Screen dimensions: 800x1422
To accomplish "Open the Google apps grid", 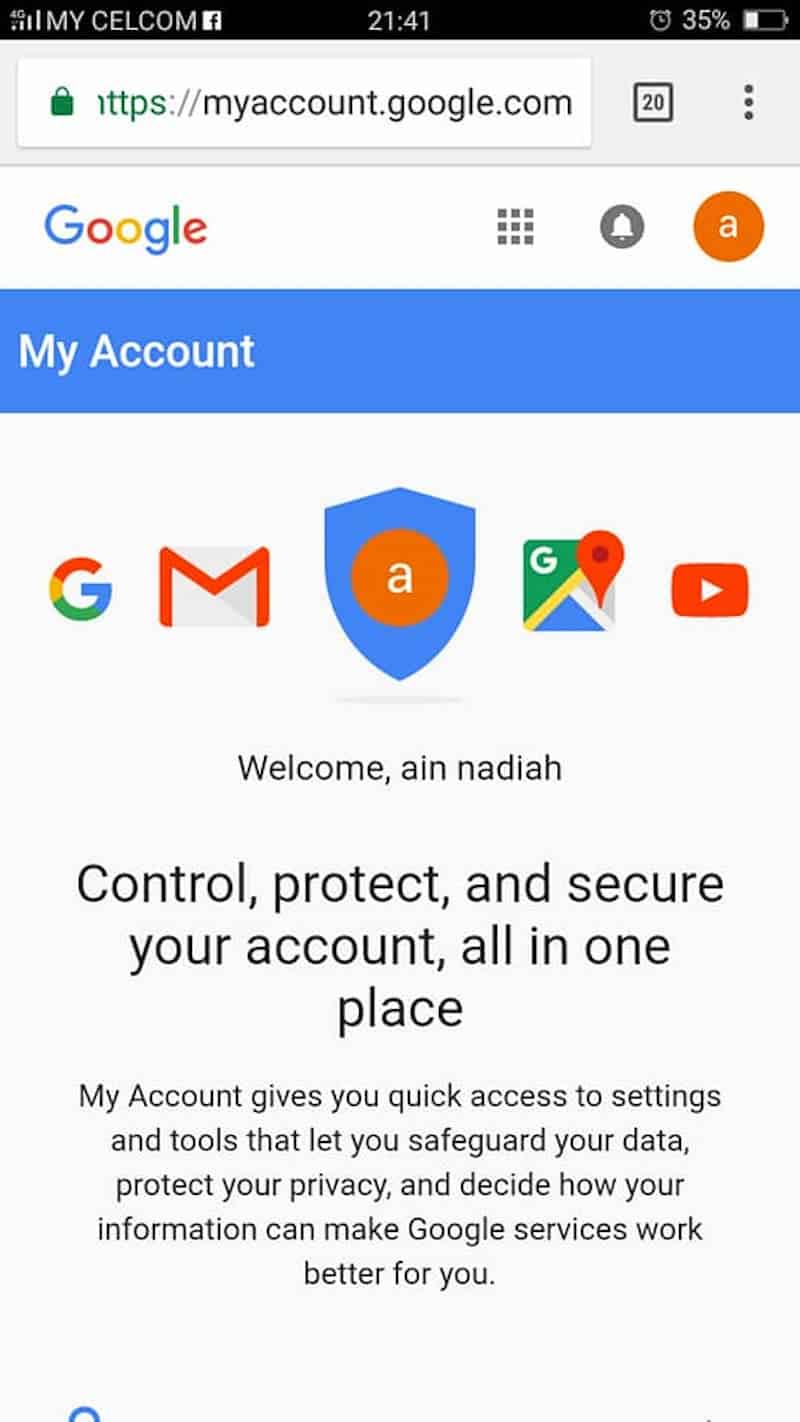I will pos(516,227).
